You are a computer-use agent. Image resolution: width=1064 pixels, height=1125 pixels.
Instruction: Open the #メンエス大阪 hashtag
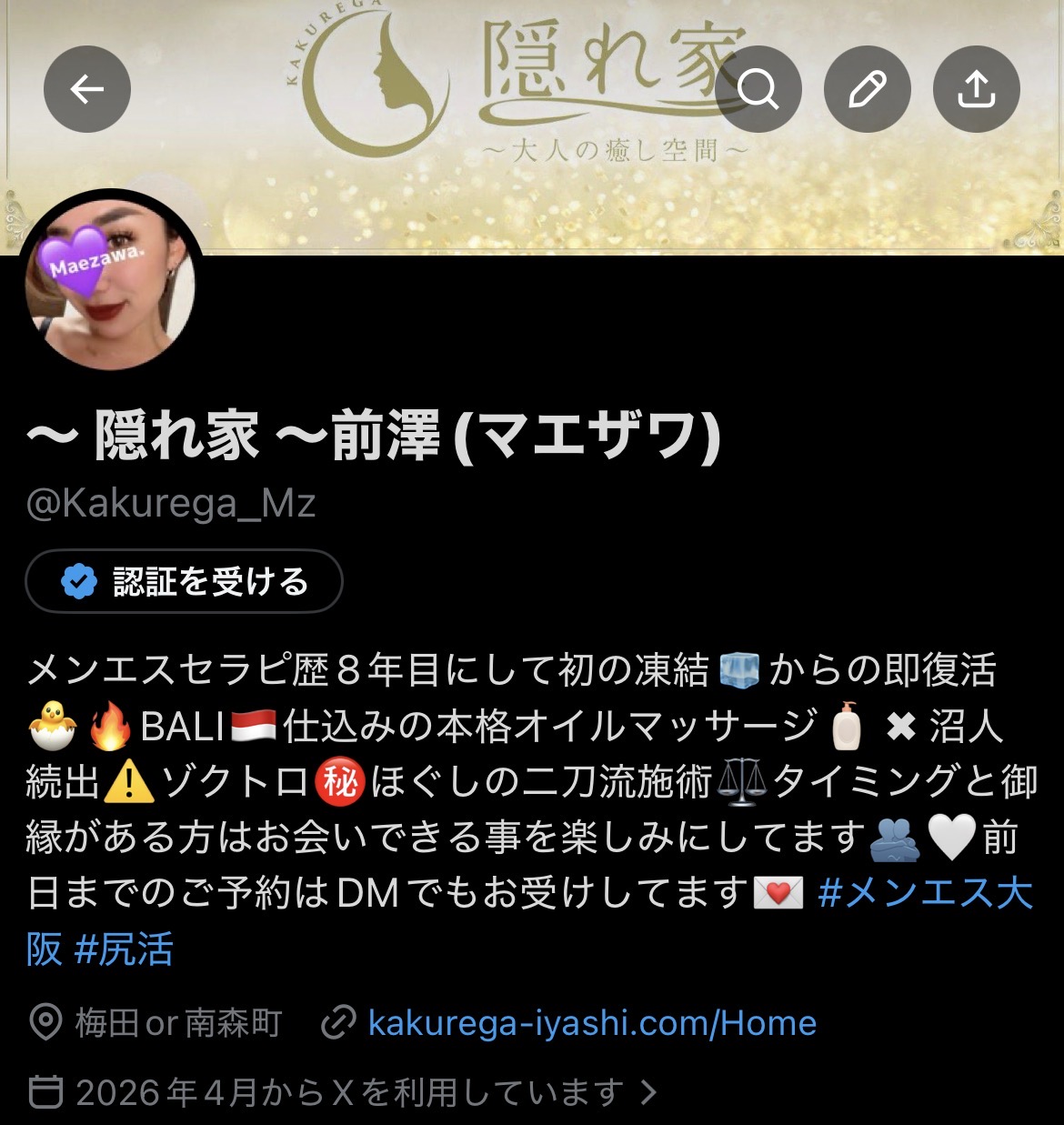pos(924,893)
